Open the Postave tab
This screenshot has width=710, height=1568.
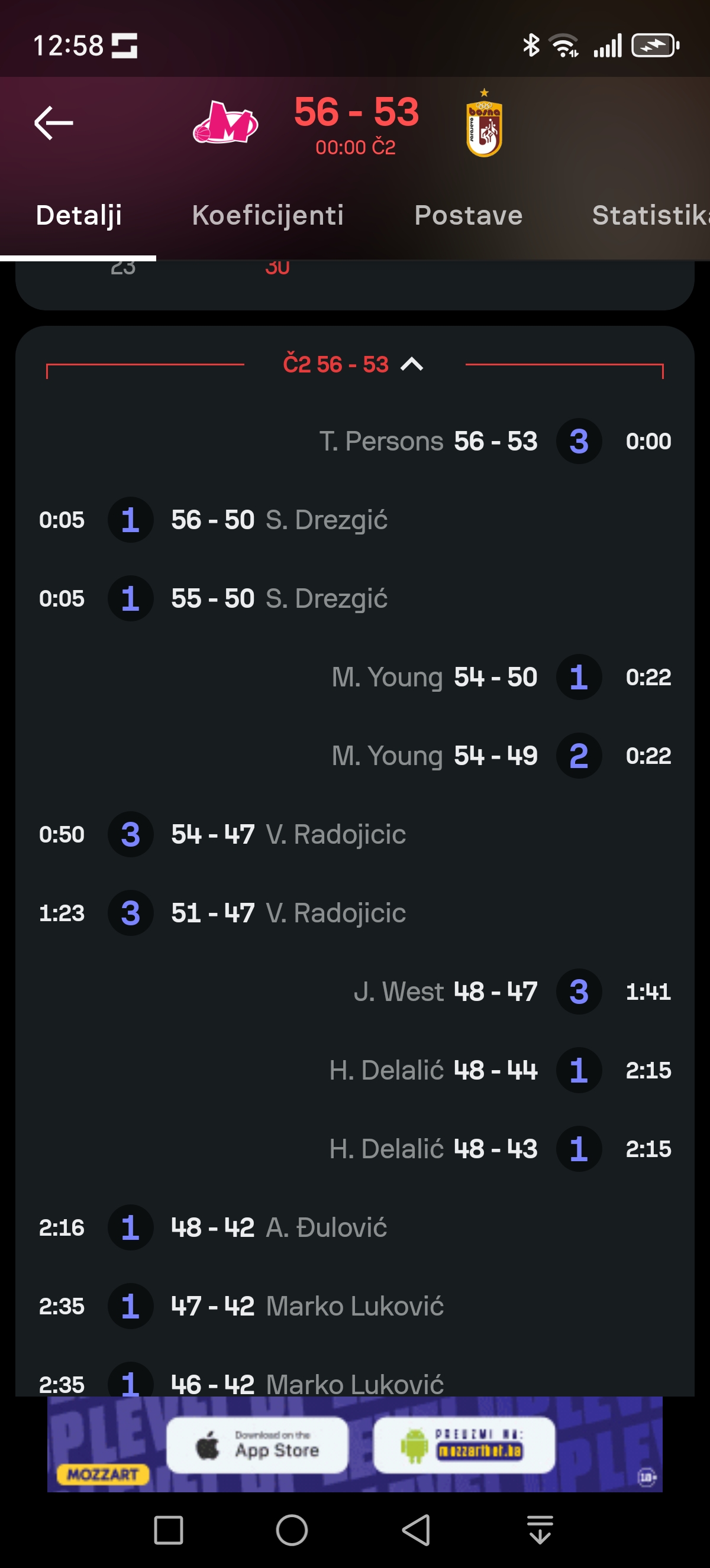click(468, 215)
